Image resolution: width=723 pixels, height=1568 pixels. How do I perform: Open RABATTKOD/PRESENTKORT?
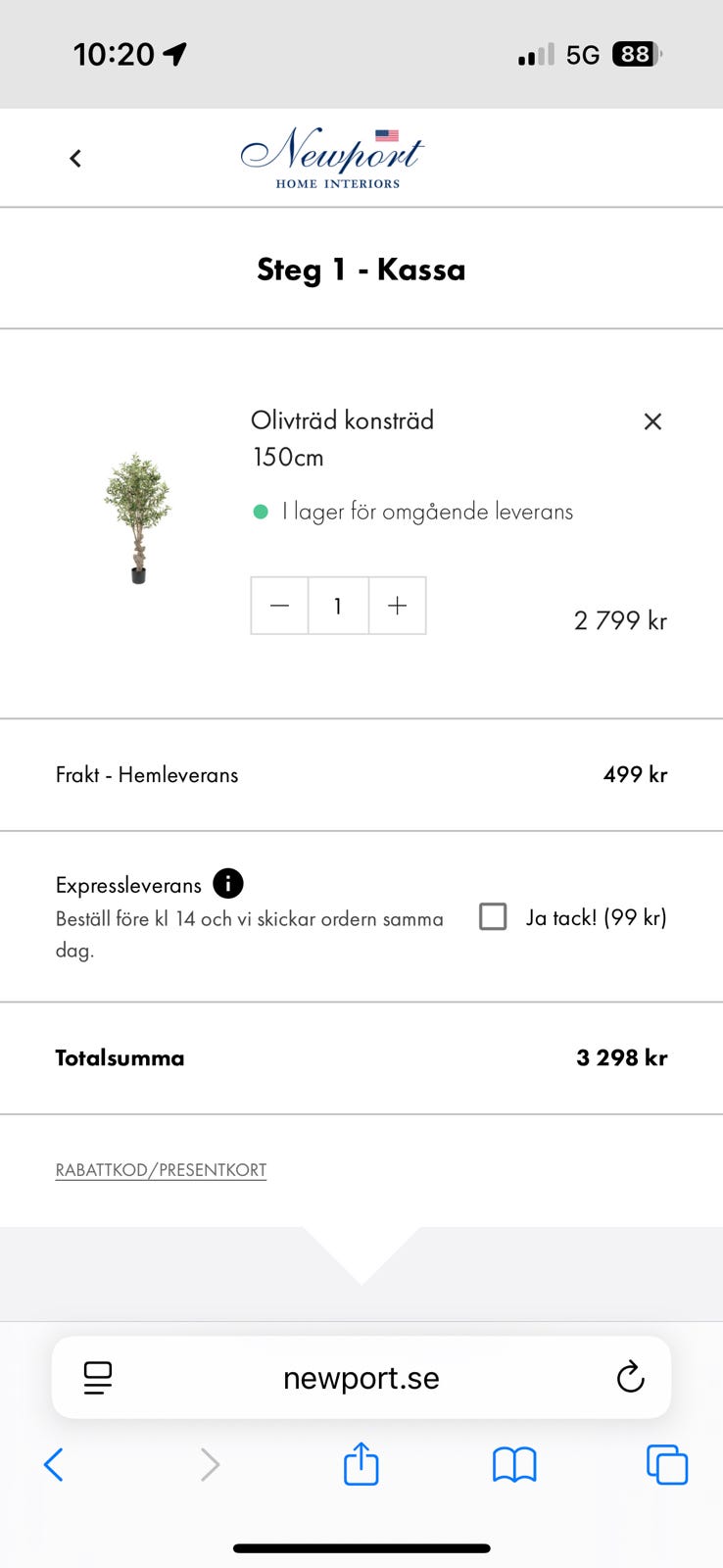coord(161,1169)
